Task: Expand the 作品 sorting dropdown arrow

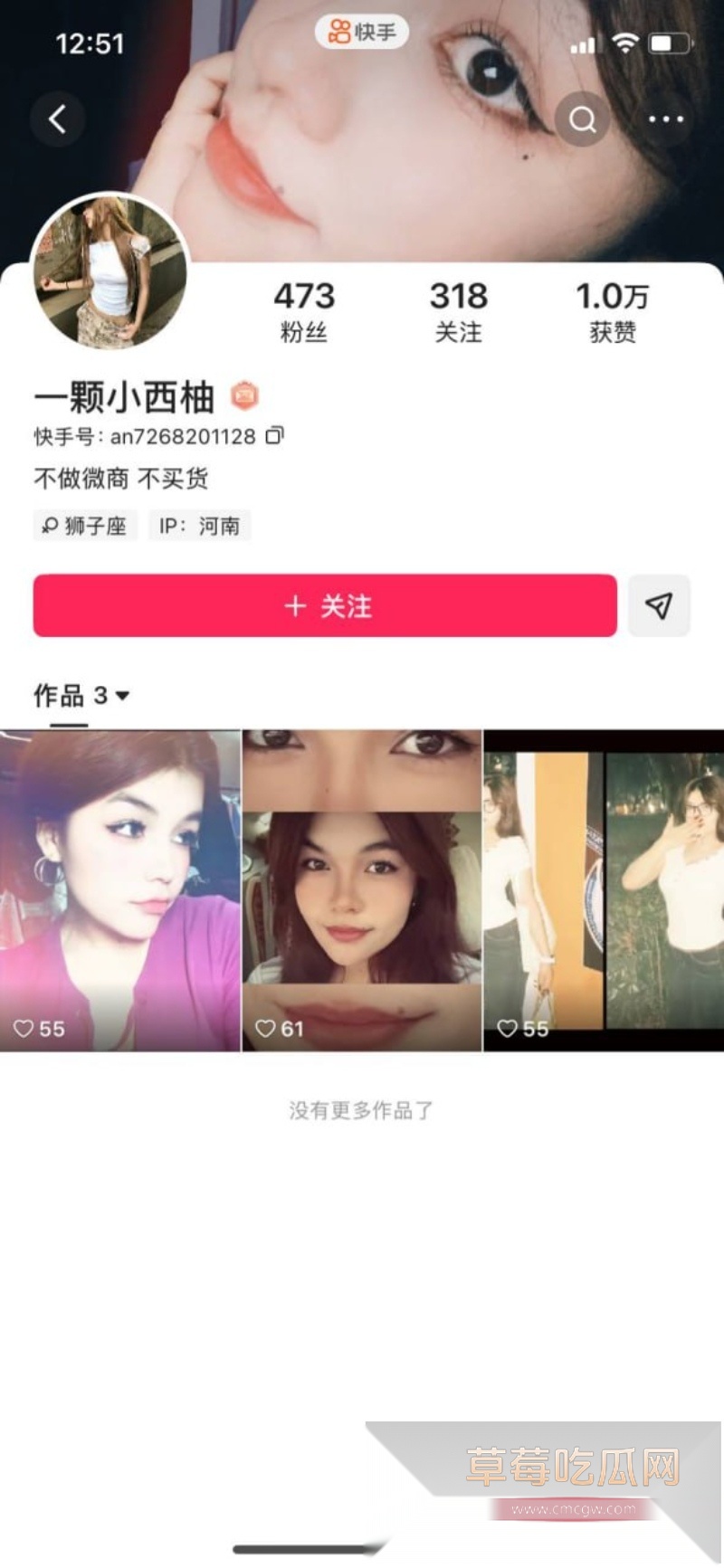Action: [x=120, y=697]
